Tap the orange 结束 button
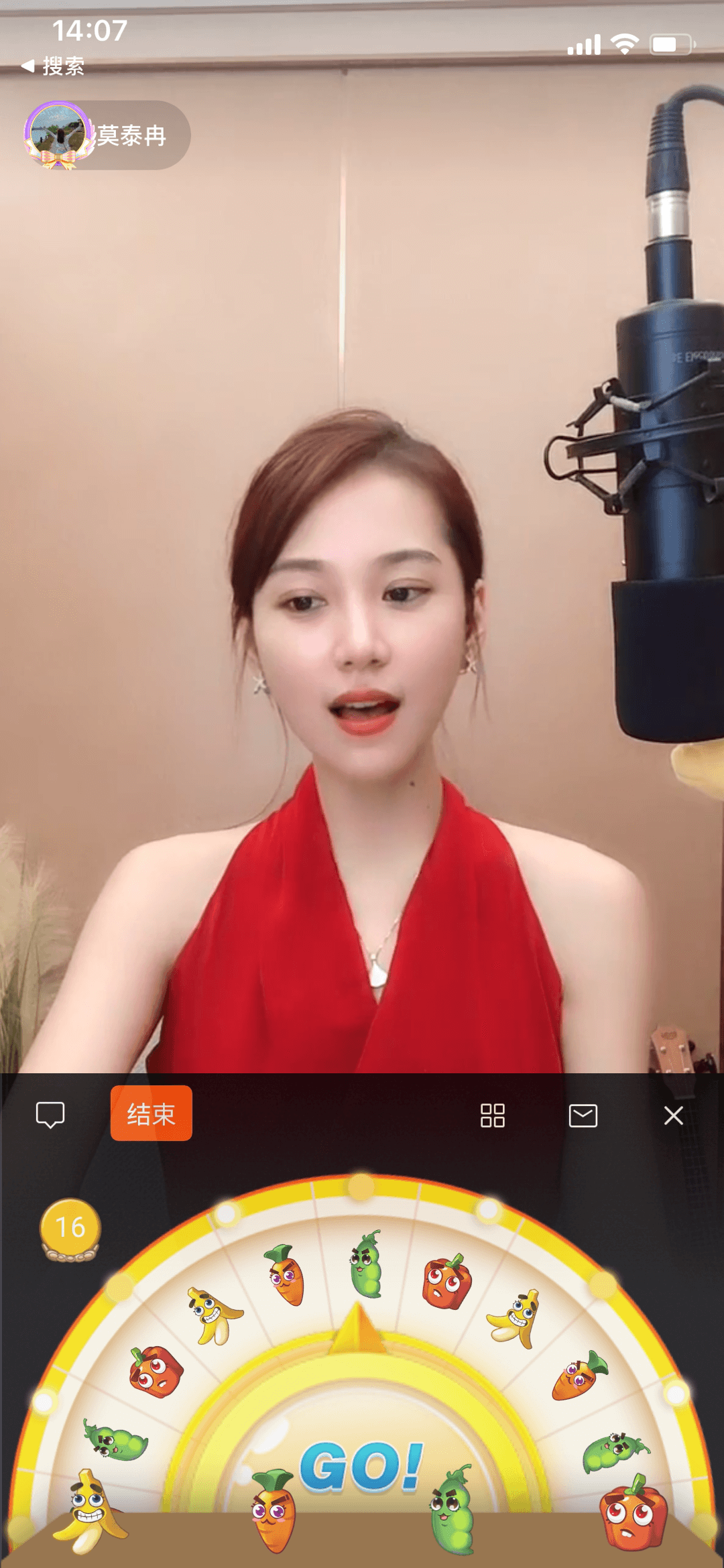 (152, 1113)
